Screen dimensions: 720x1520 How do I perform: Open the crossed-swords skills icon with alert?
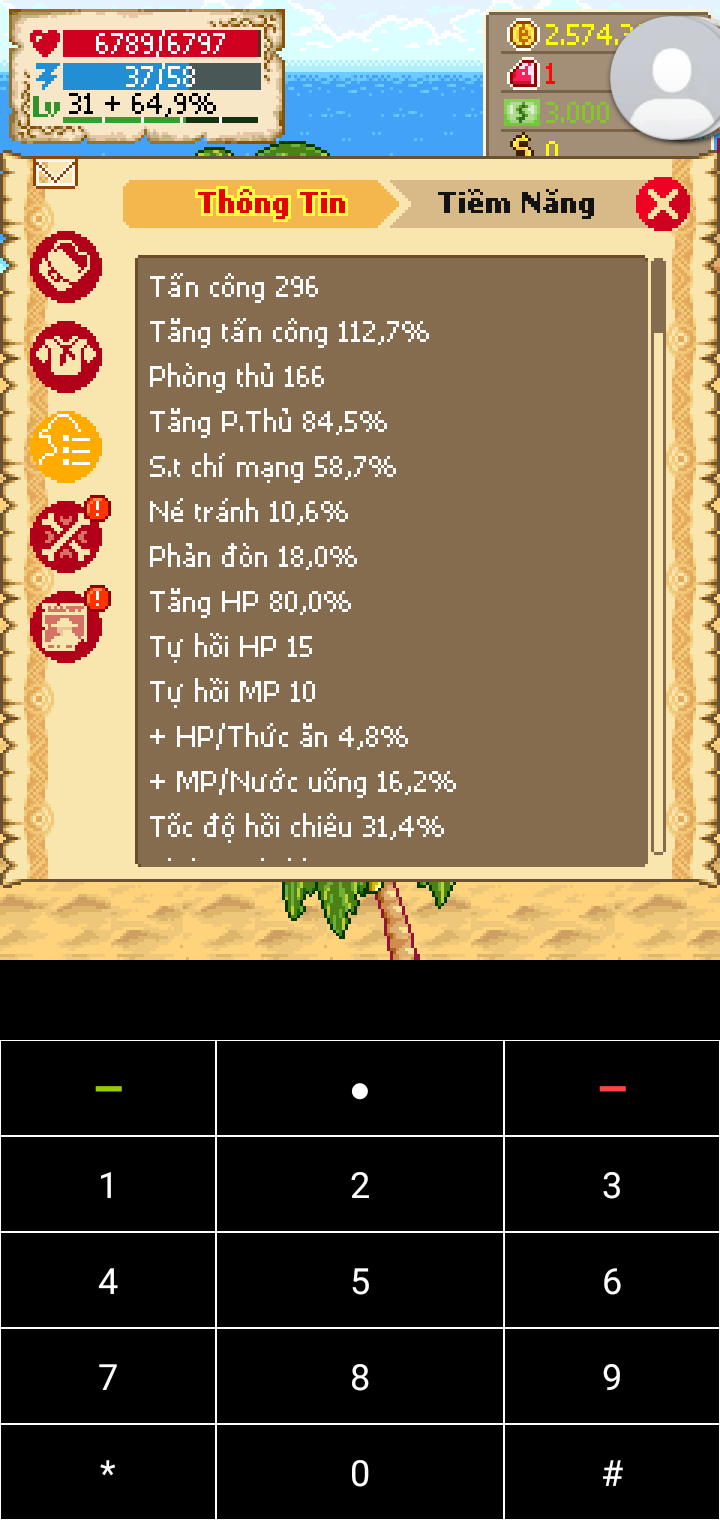66,537
